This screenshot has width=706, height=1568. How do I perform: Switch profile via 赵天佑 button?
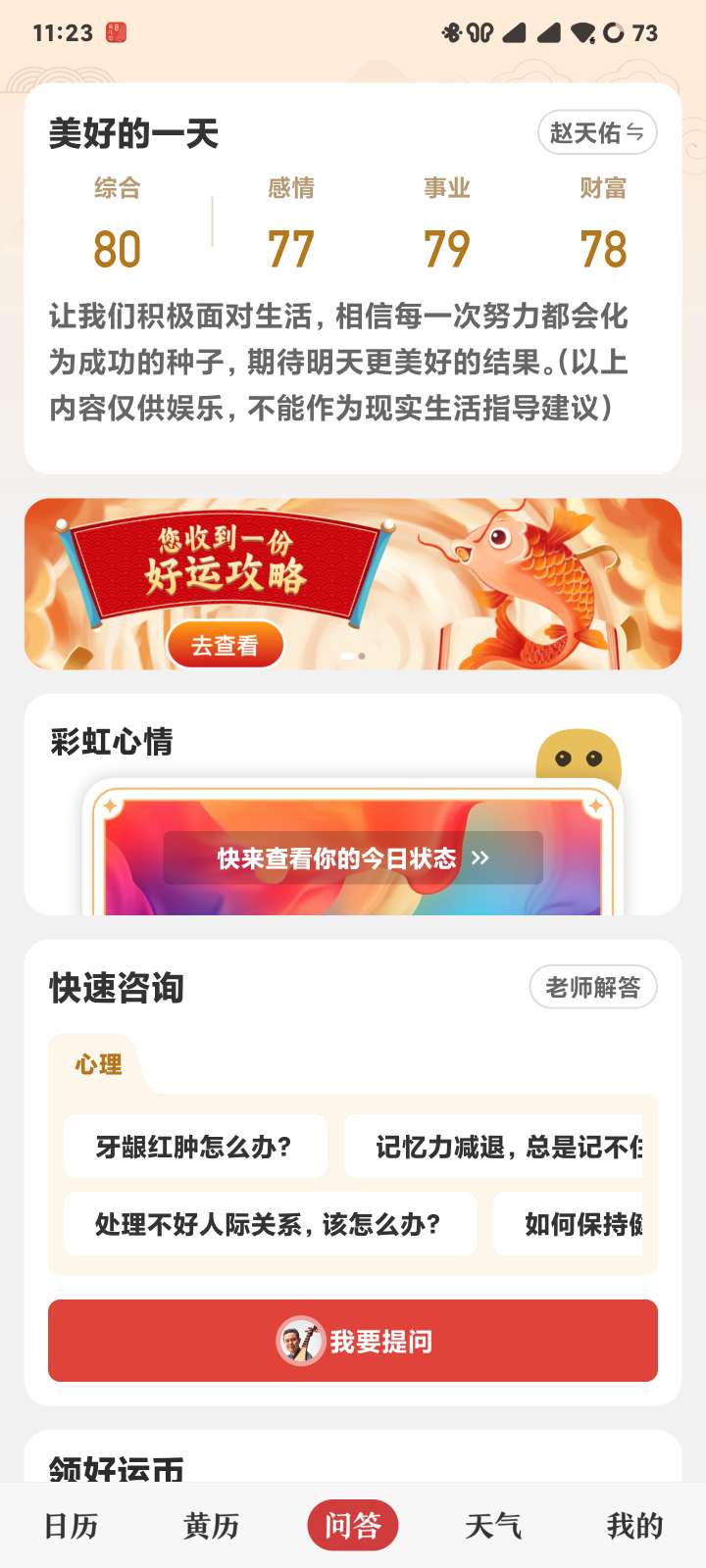[x=596, y=132]
